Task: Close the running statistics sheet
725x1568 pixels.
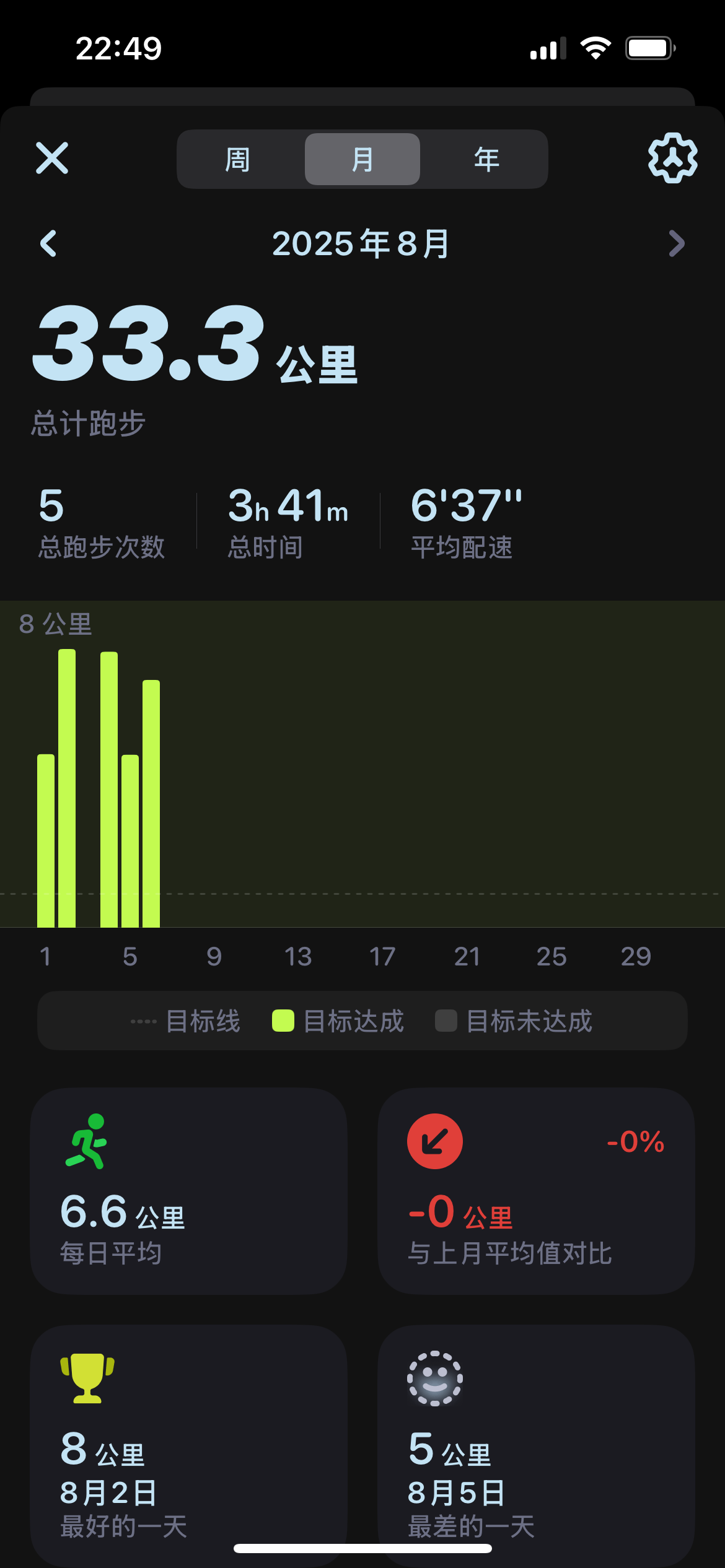Action: [52, 159]
